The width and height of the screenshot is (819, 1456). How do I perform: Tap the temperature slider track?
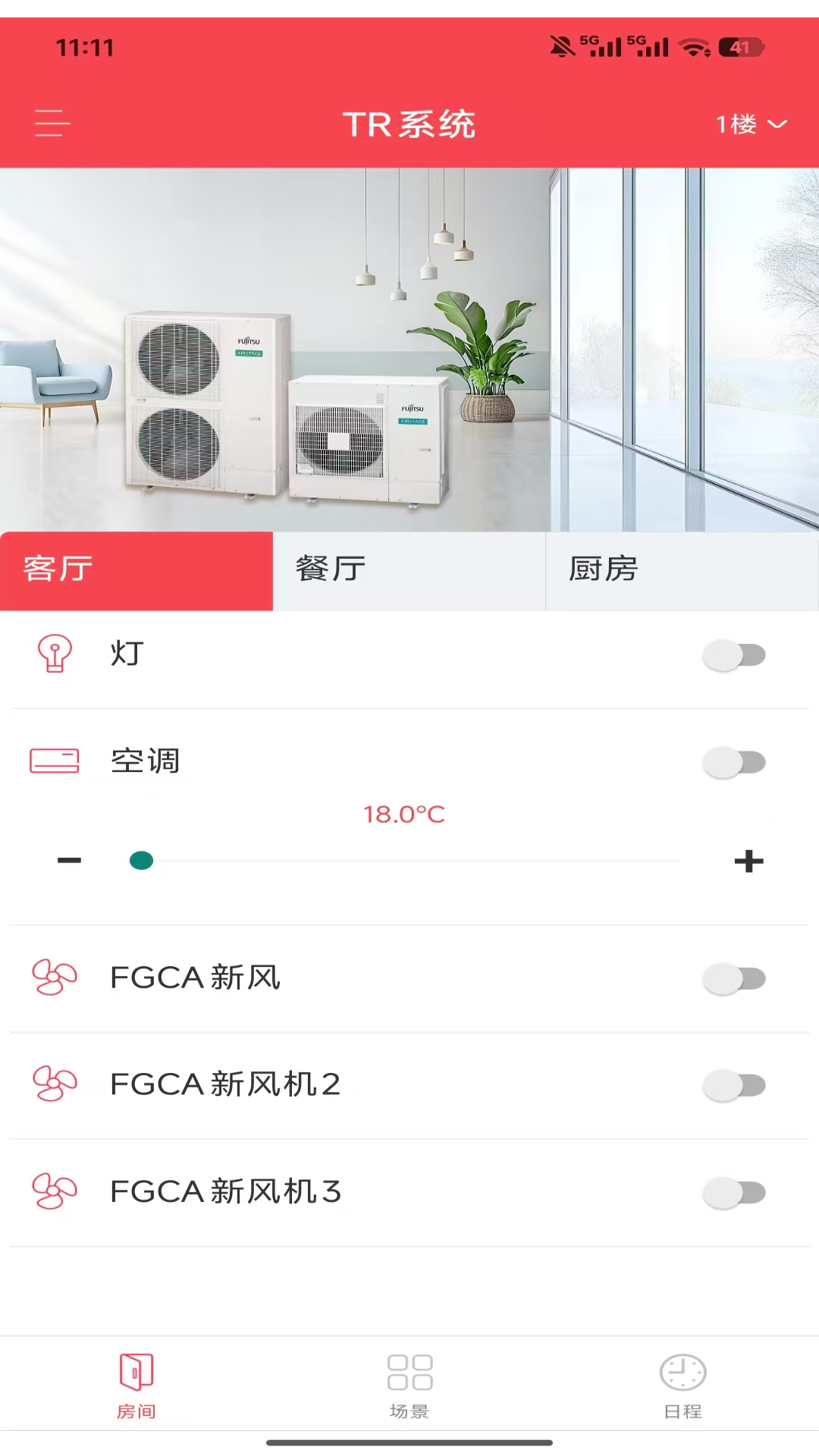click(x=409, y=861)
